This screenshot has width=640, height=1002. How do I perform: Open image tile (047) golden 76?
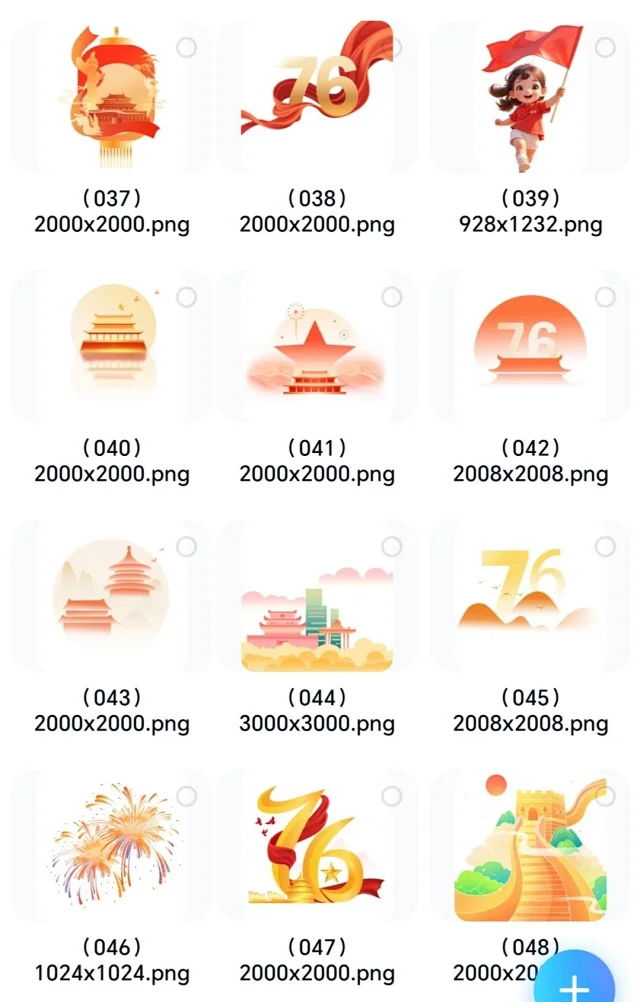[317, 848]
